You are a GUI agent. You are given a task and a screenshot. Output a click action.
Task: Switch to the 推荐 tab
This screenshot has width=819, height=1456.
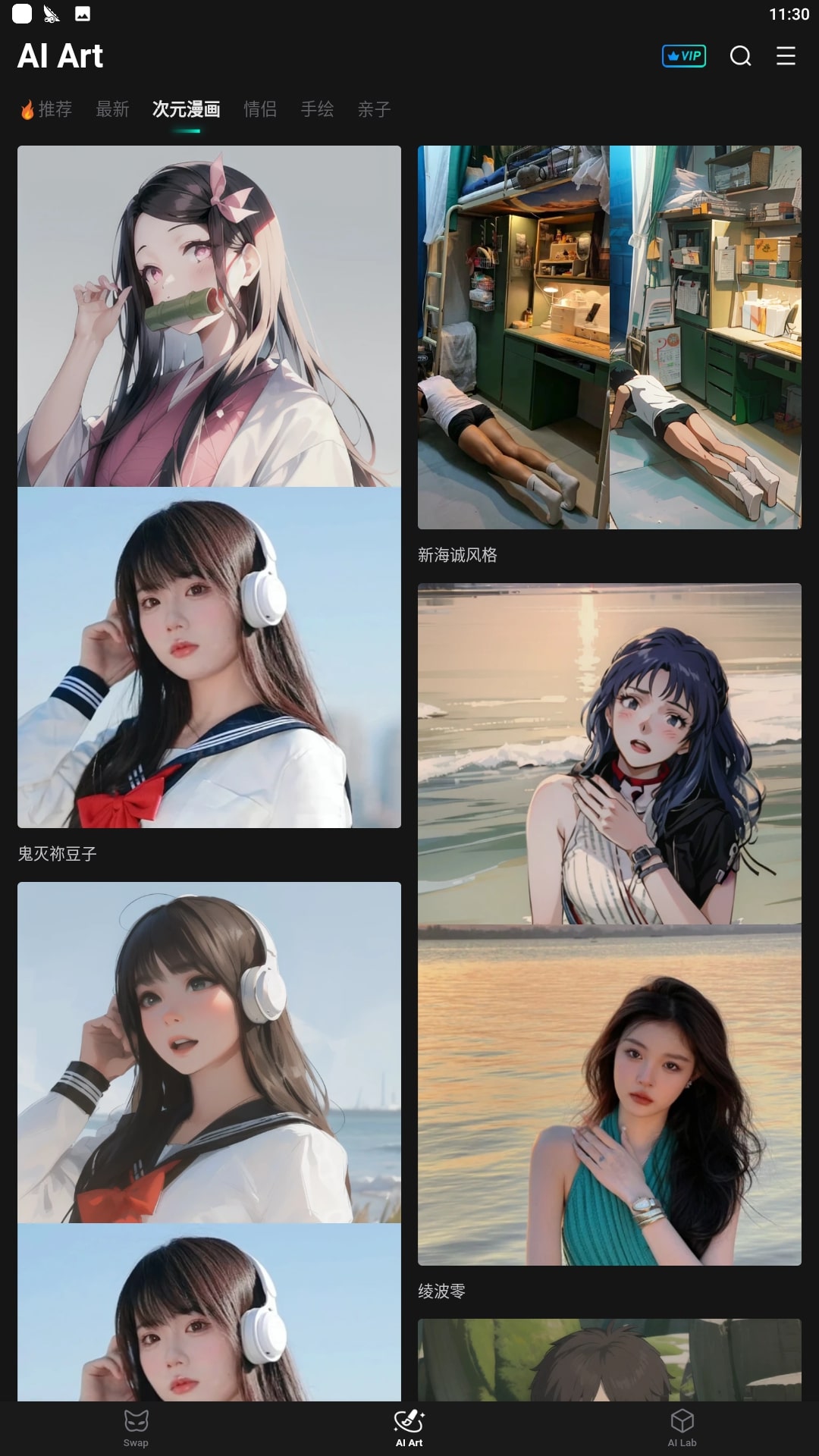[47, 109]
